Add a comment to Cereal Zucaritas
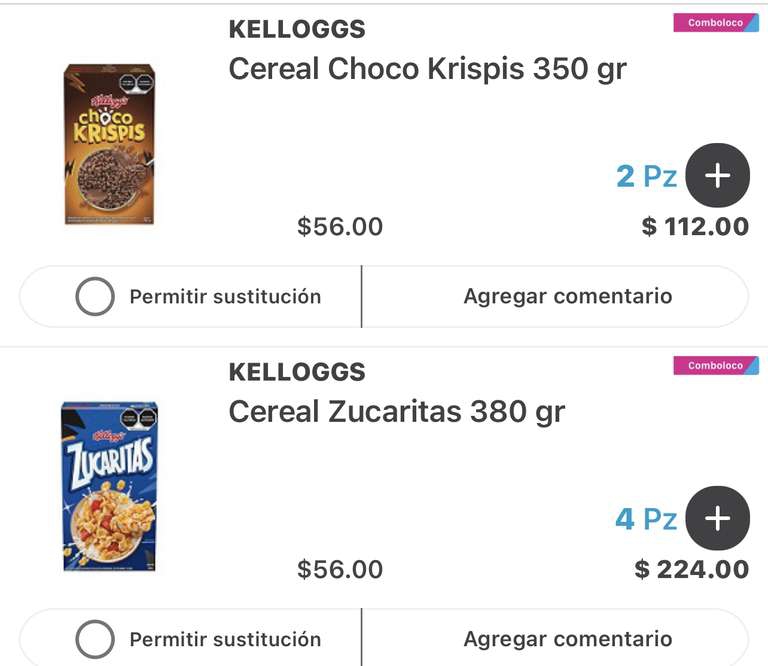The width and height of the screenshot is (768, 666). 567,639
